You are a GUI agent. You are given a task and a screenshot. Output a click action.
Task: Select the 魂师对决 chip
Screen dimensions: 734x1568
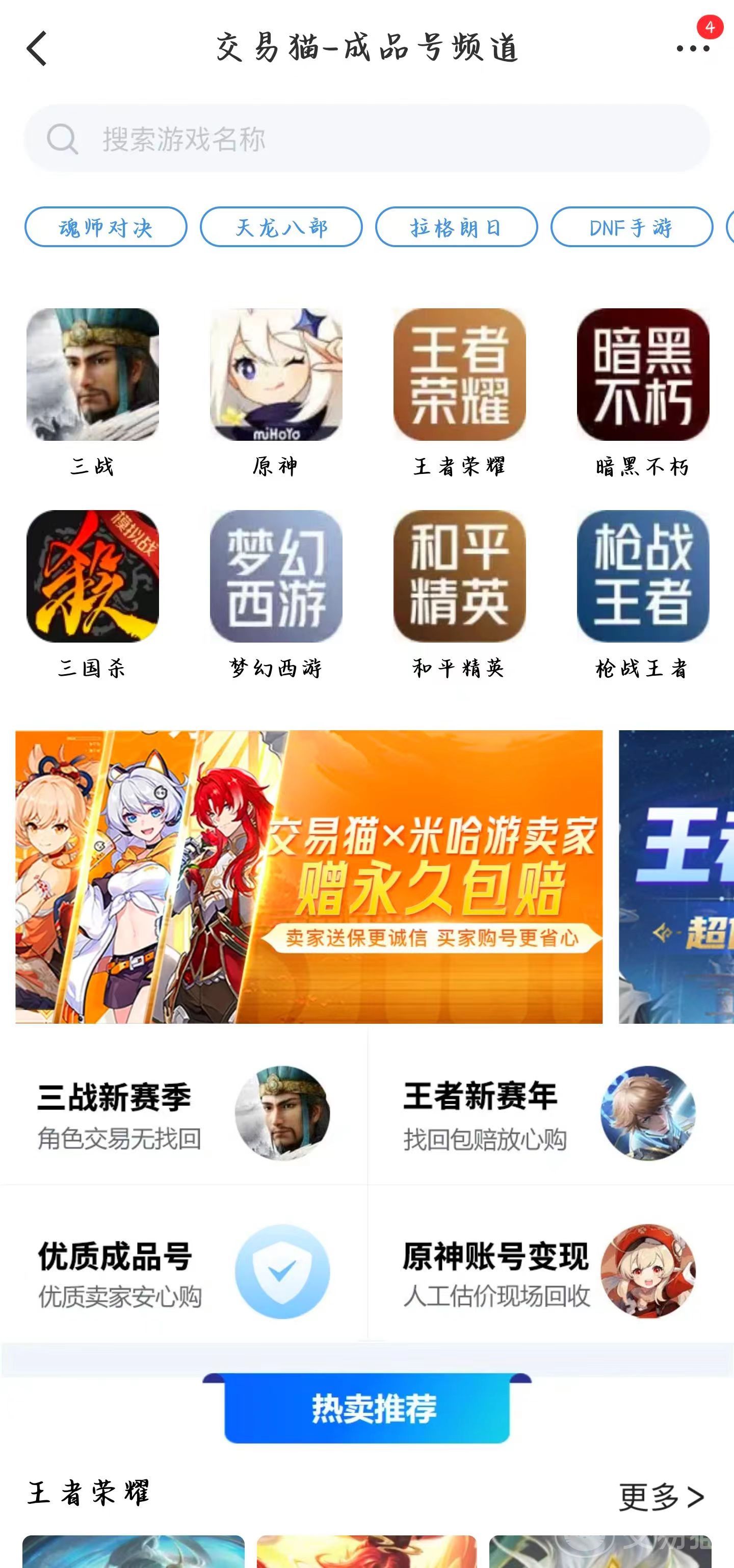pos(106,227)
